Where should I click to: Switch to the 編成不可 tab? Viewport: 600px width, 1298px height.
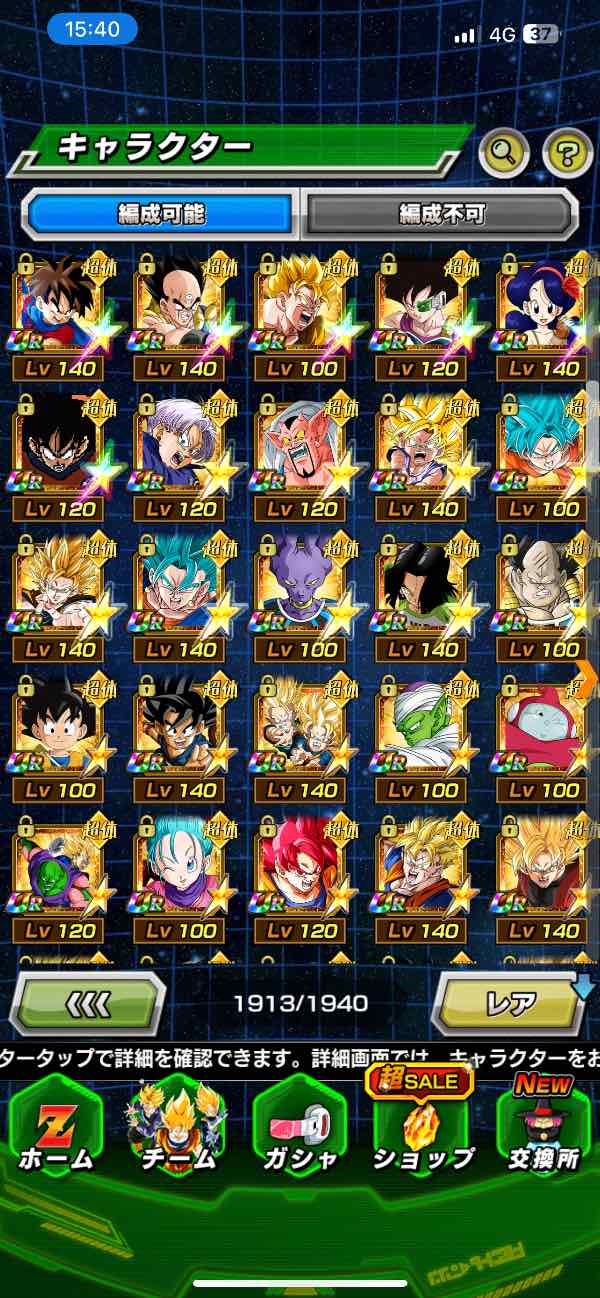[x=441, y=213]
